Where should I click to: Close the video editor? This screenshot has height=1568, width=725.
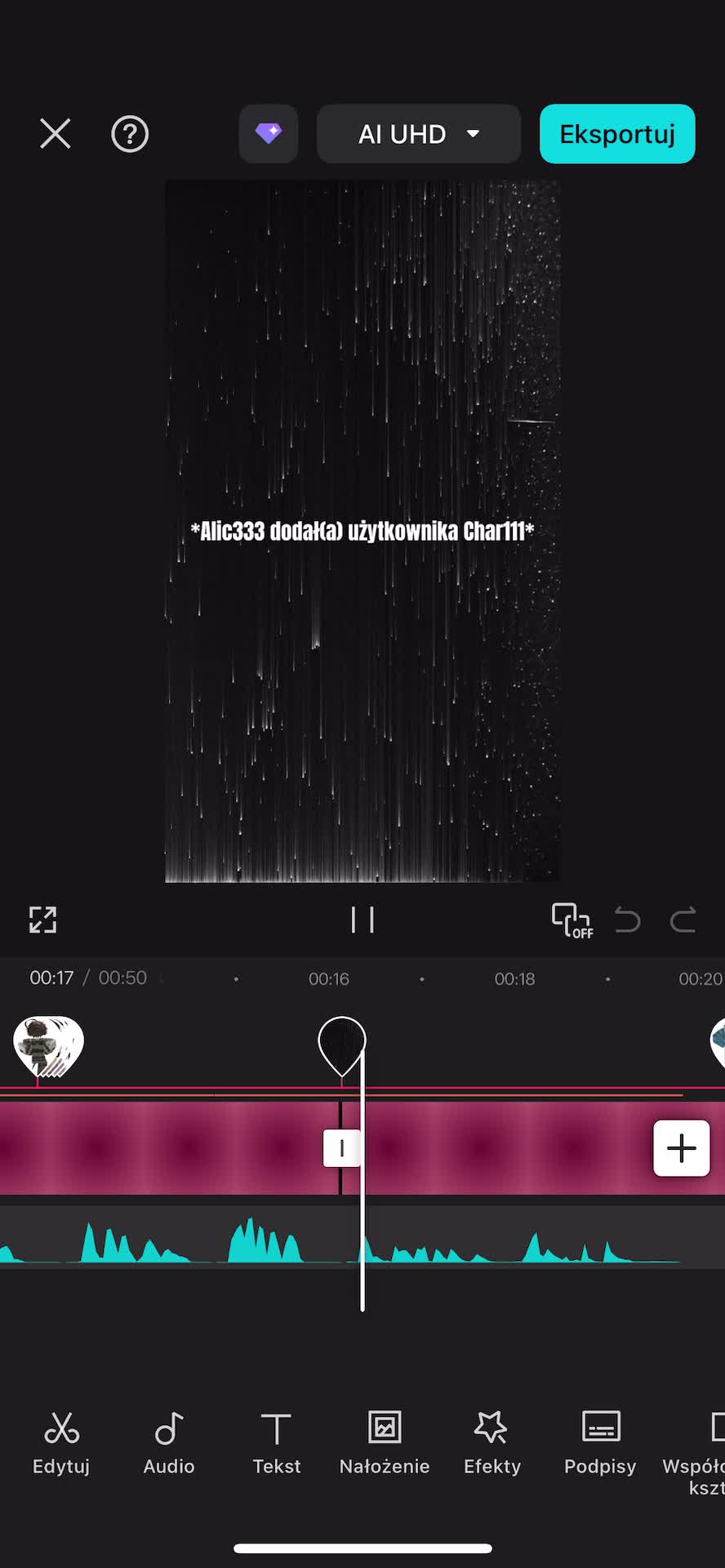pos(56,134)
